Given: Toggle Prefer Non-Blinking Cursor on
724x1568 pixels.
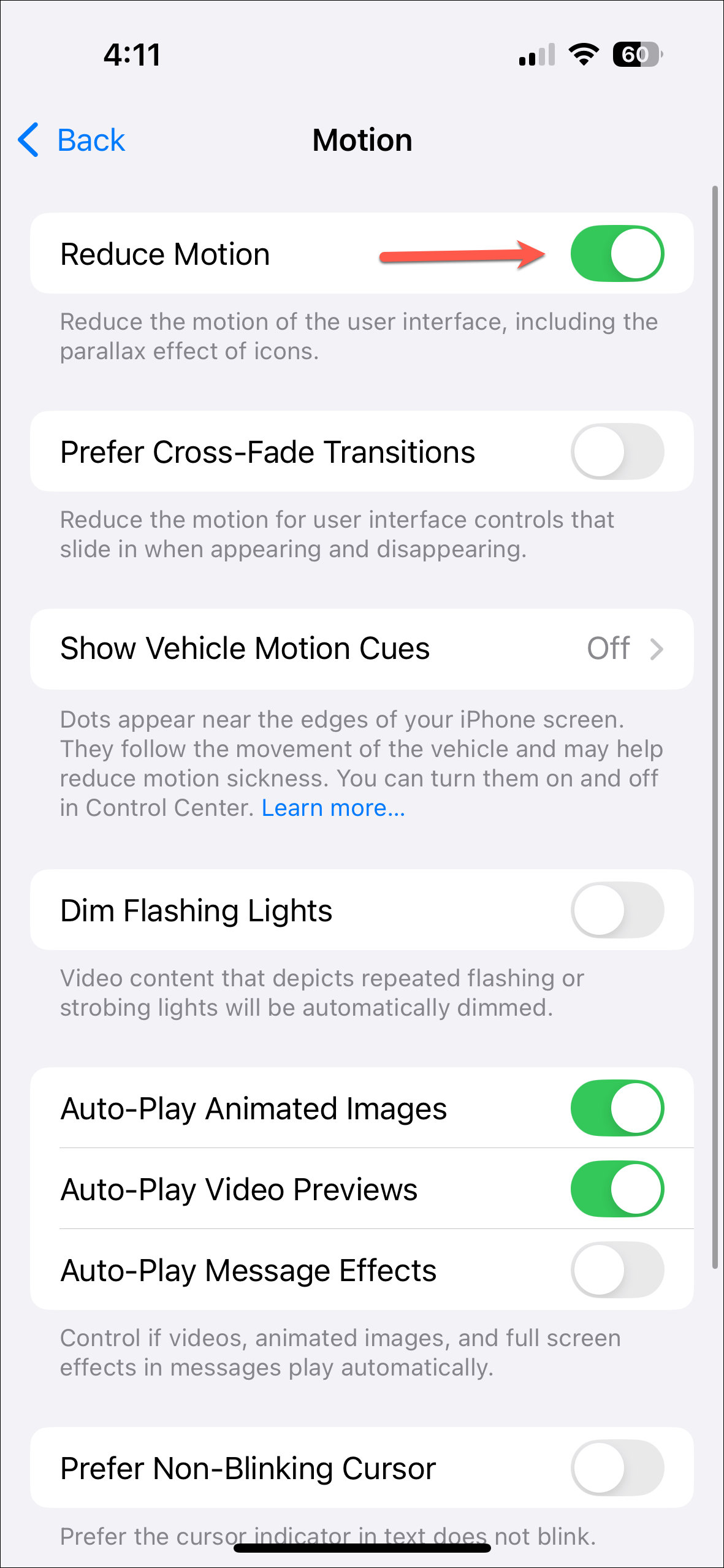Looking at the screenshot, I should tap(617, 1468).
